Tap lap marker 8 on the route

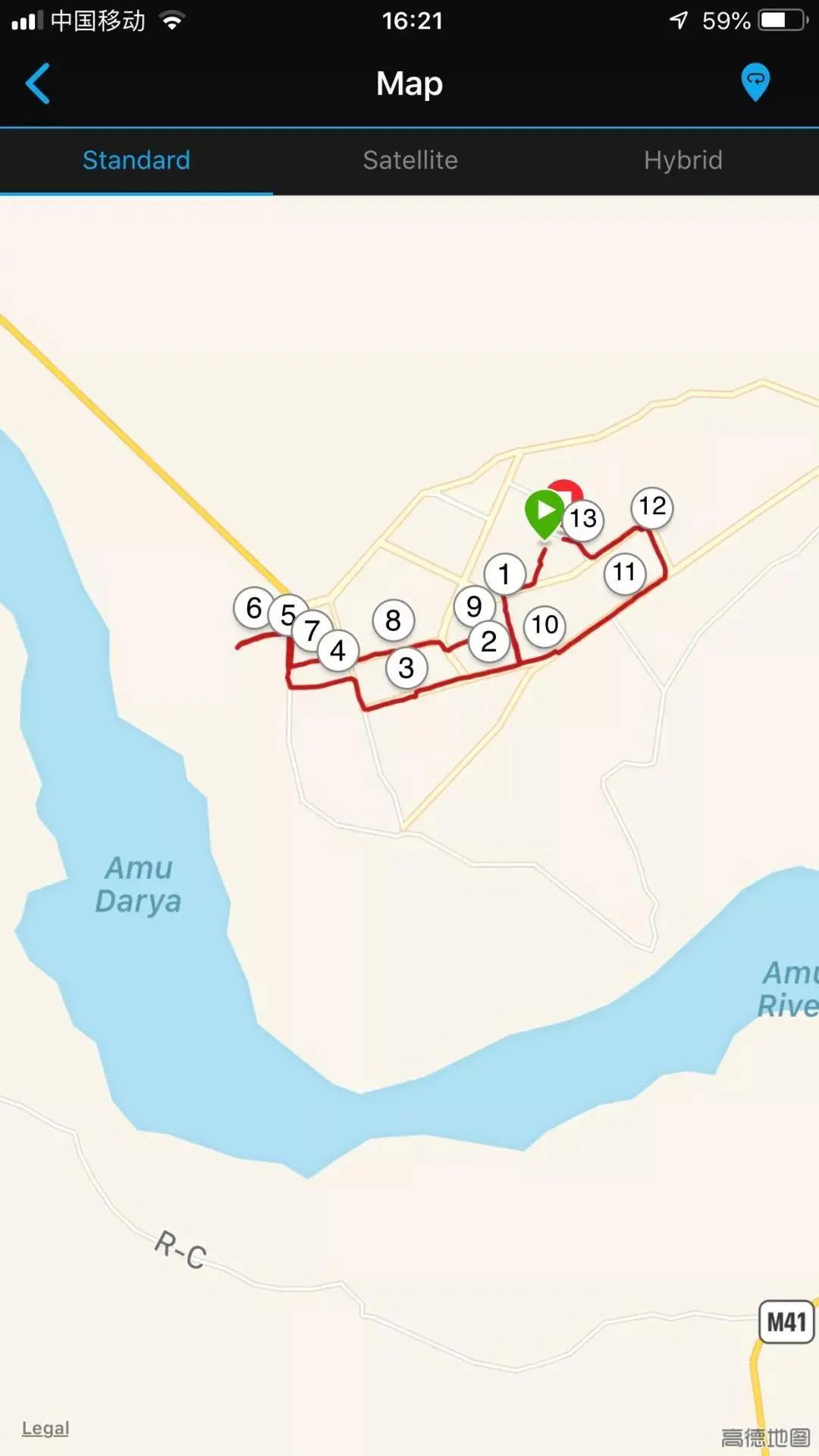pos(393,621)
